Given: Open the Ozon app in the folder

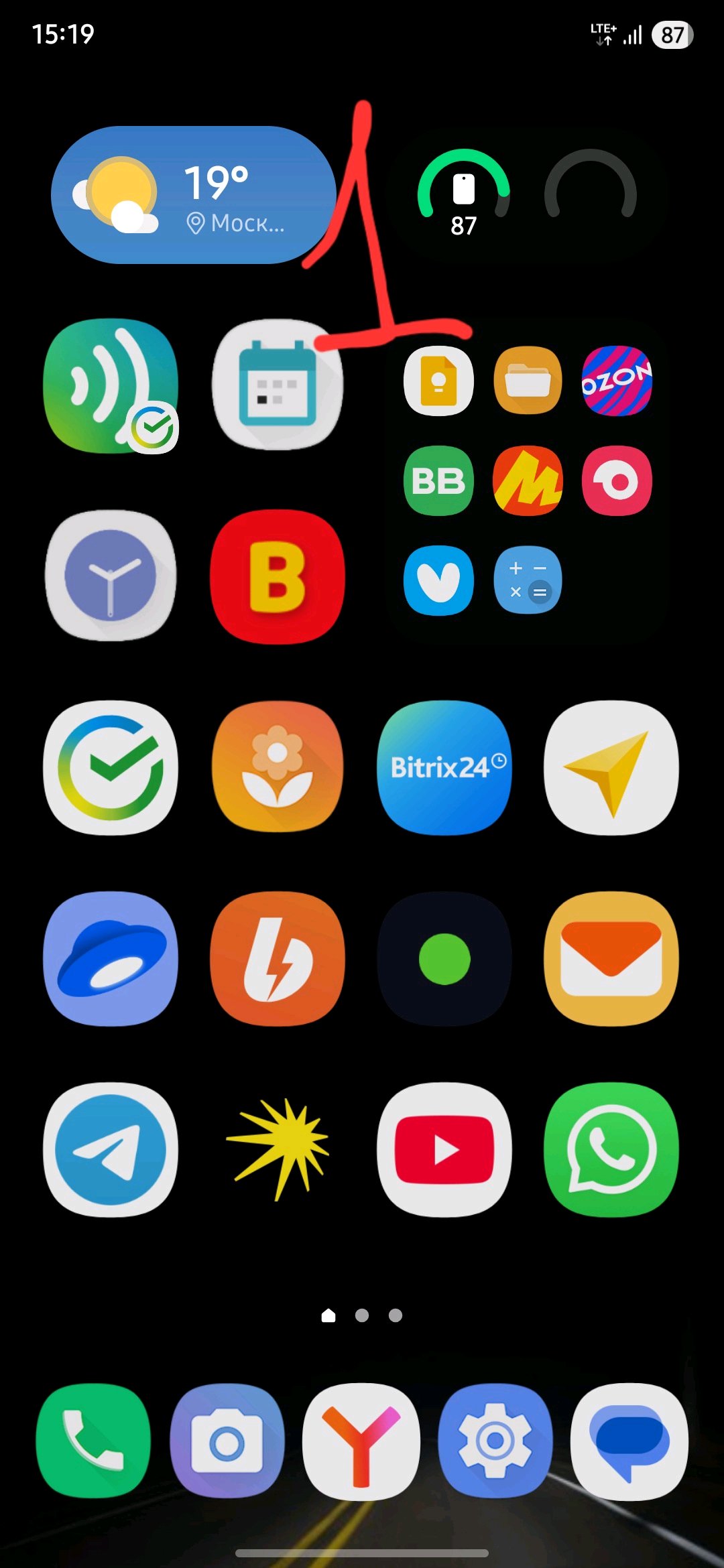Looking at the screenshot, I should point(617,381).
